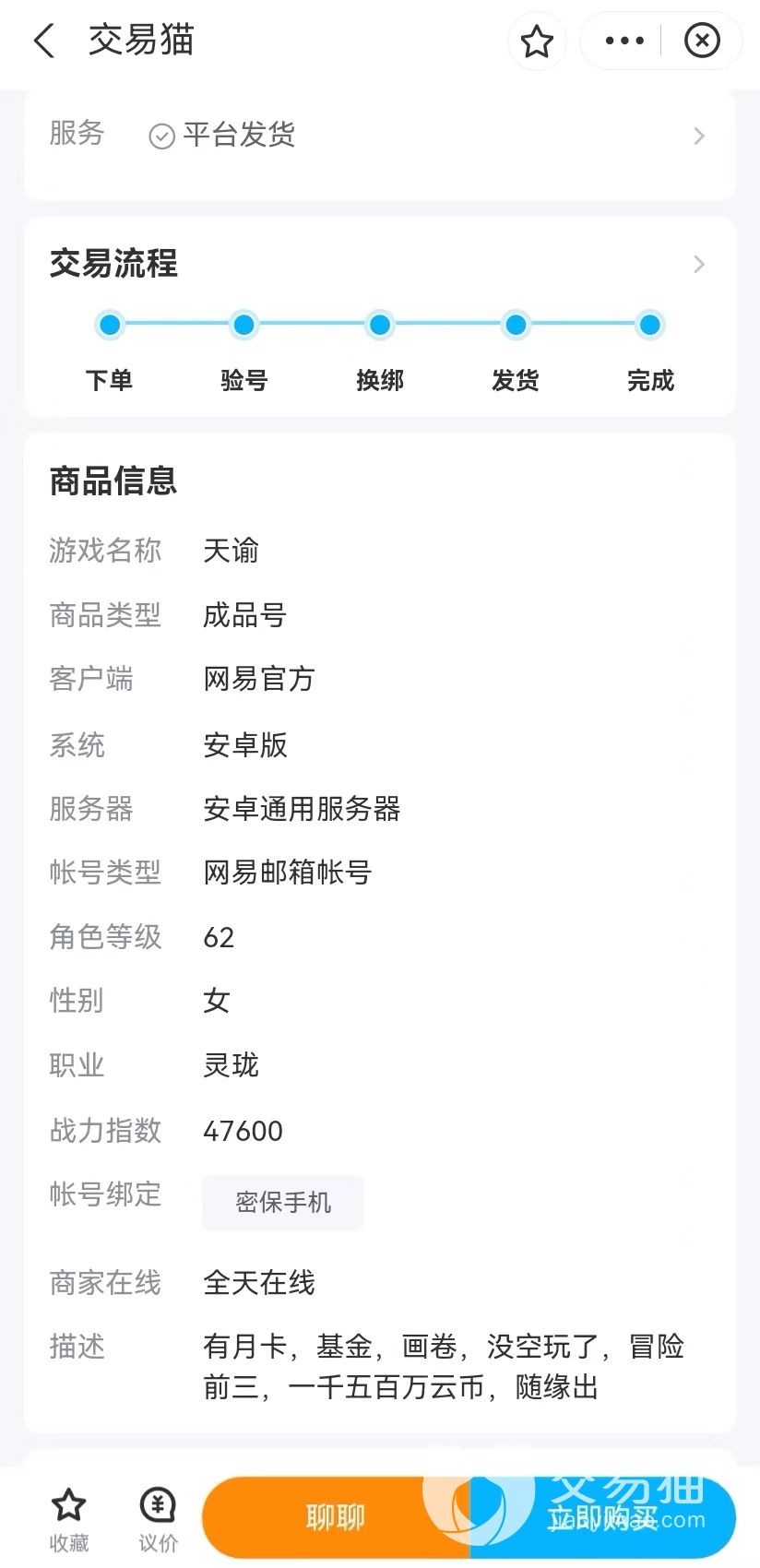This screenshot has height=1568, width=760.
Task: Favorite this mini program with the star
Action: [537, 42]
